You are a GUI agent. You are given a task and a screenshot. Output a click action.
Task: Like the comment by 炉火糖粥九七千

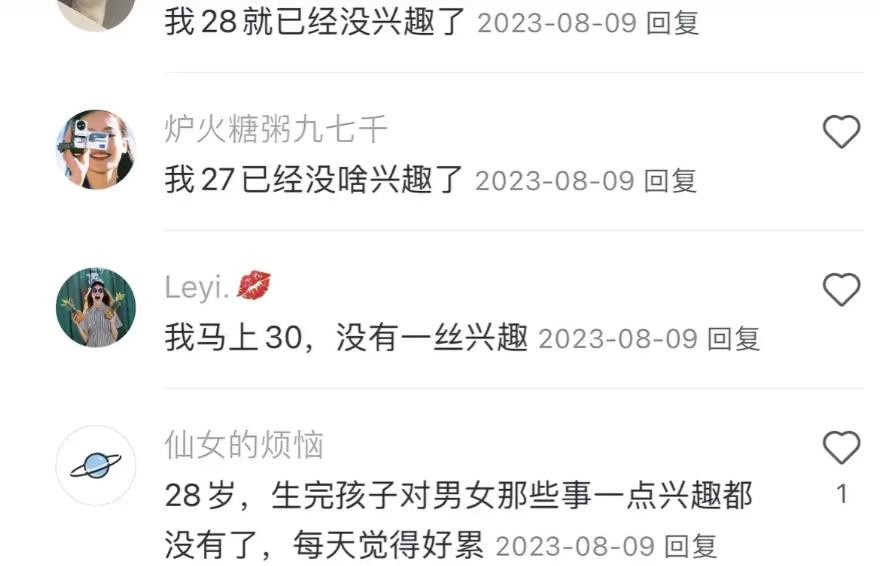(x=841, y=132)
